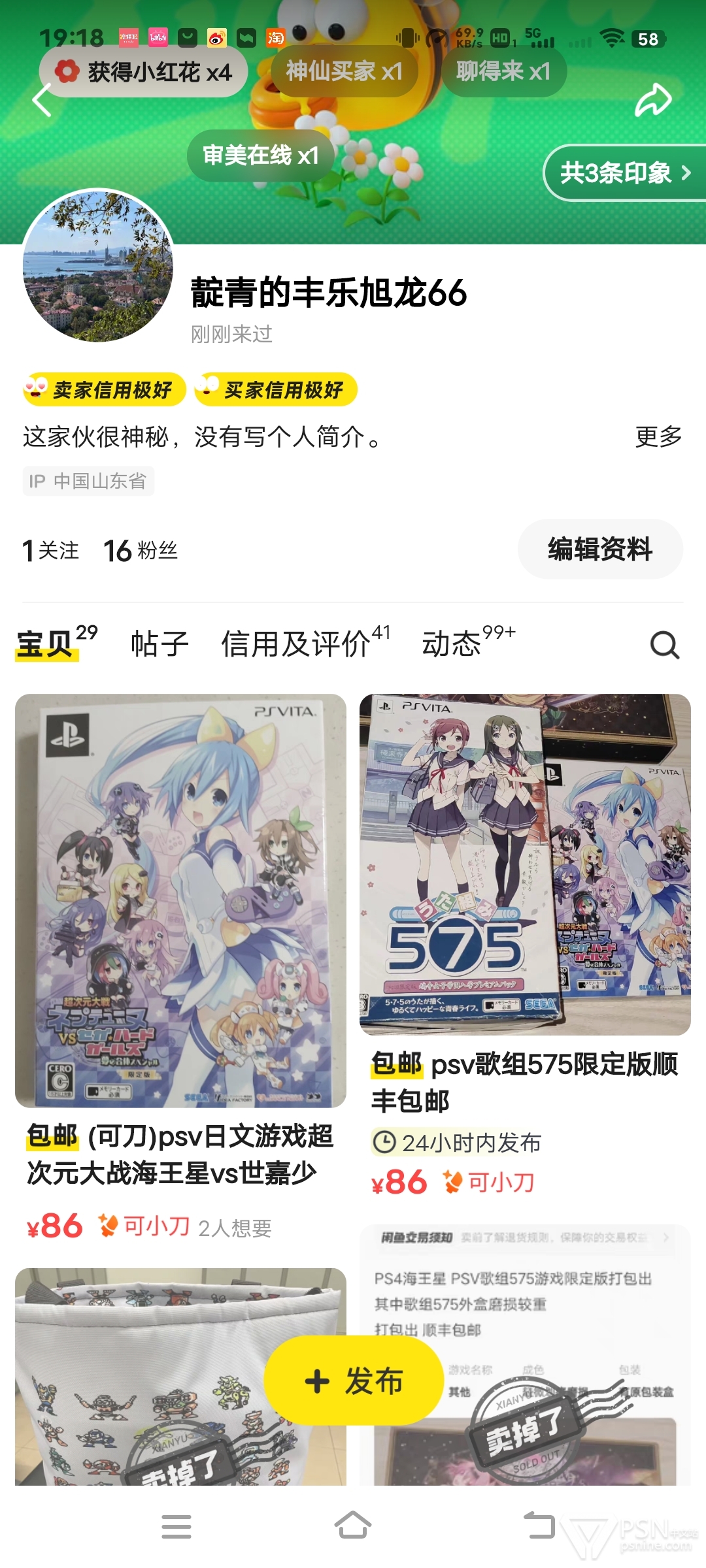Viewport: 706px width, 1568px height.
Task: Tap the yellow 发布 button
Action: (x=354, y=1380)
